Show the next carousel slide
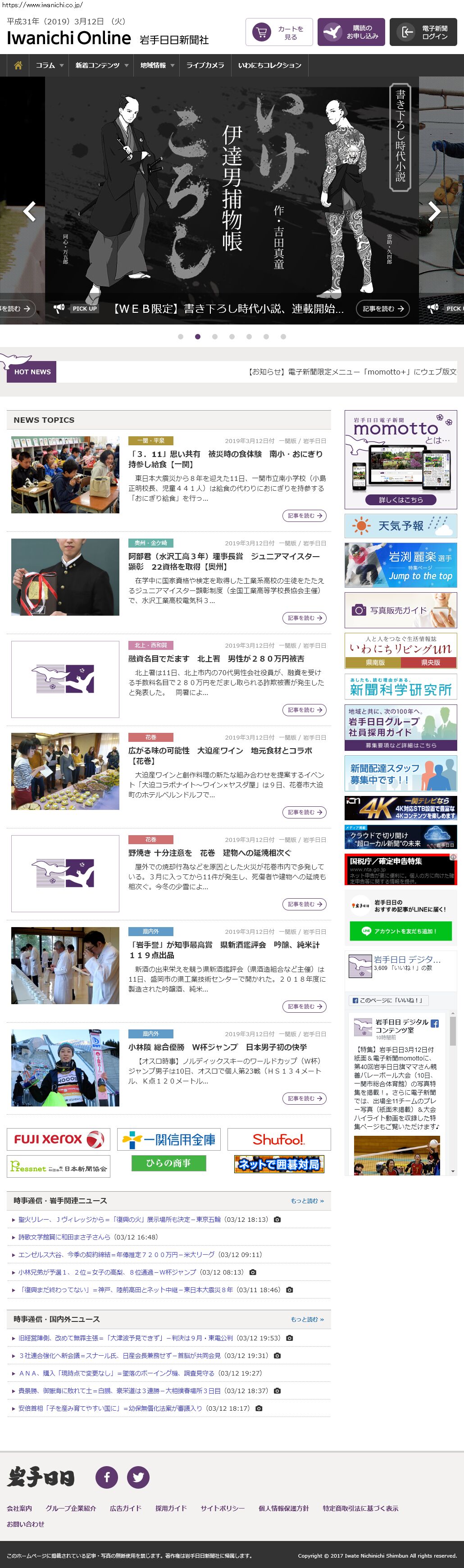Screen dimensions: 464x1568 point(434,211)
